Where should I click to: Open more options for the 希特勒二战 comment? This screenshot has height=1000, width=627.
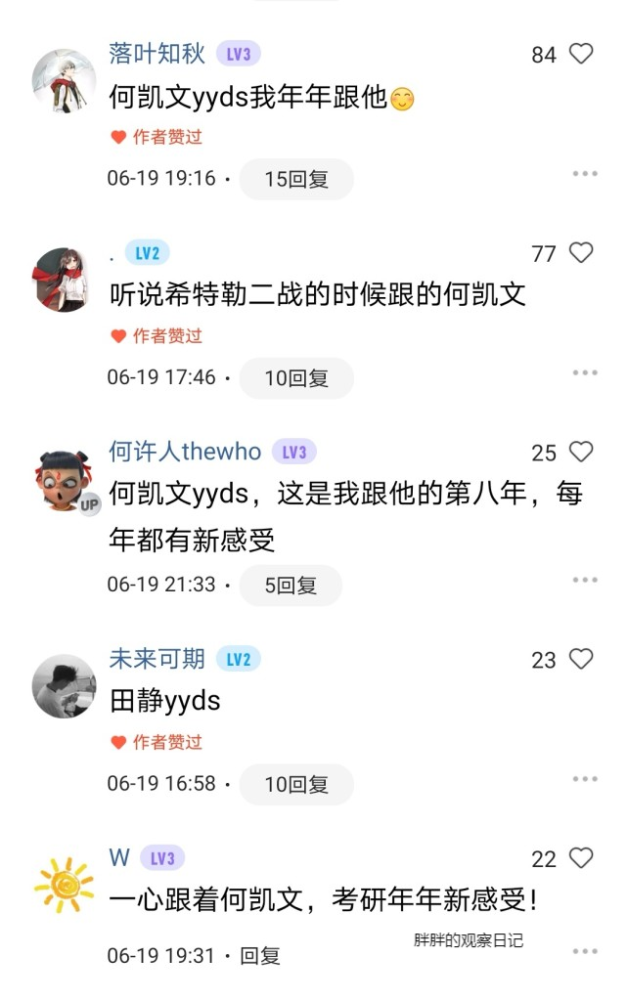click(584, 373)
